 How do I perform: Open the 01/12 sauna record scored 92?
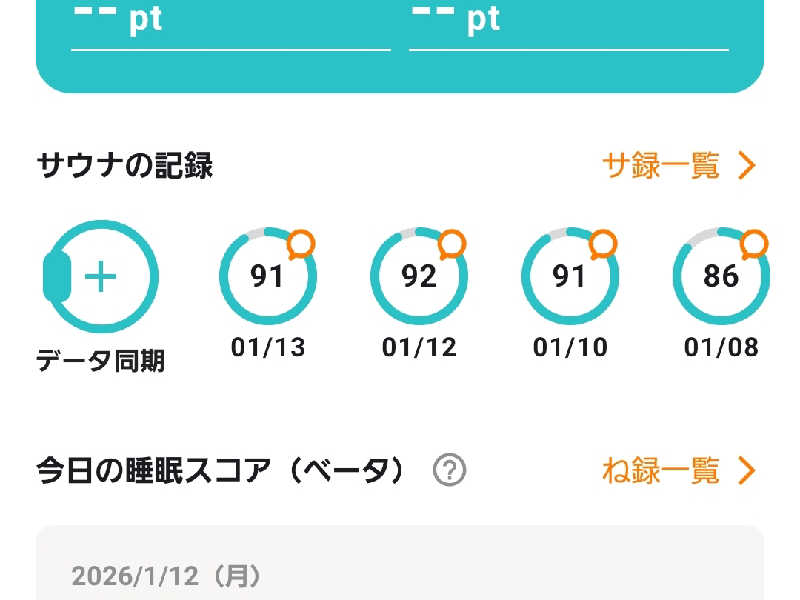point(419,277)
